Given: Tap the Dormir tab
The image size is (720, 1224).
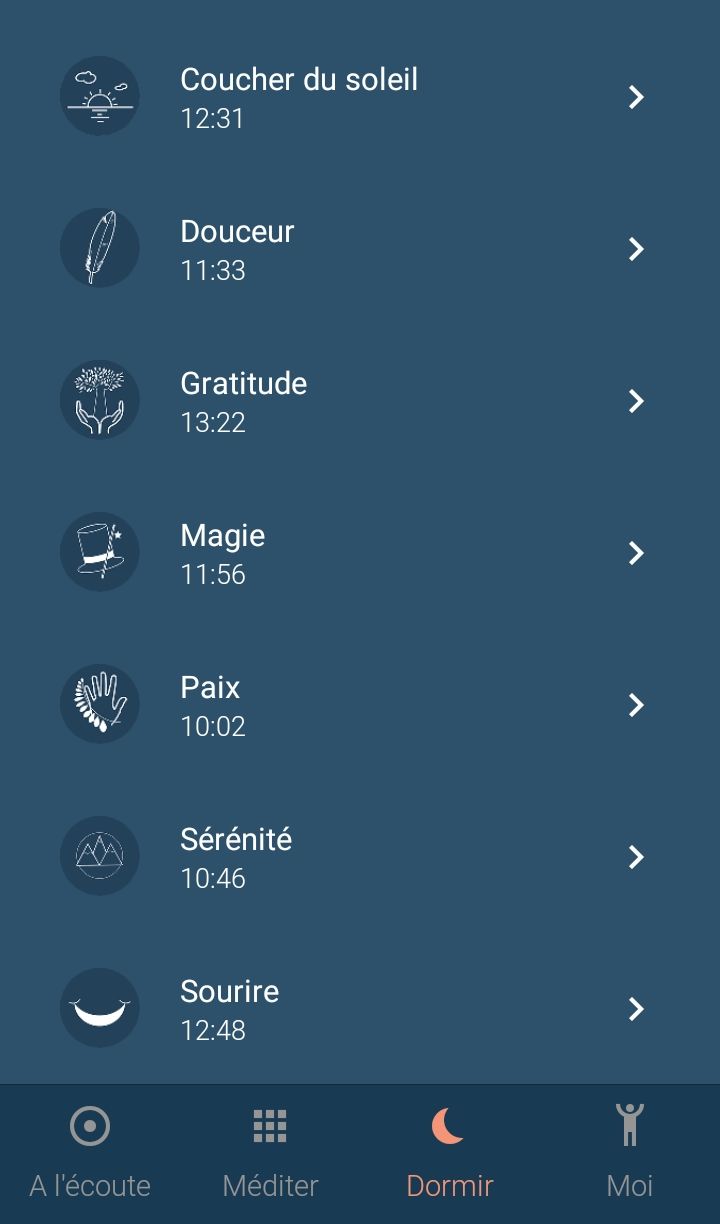Looking at the screenshot, I should [x=450, y=1154].
